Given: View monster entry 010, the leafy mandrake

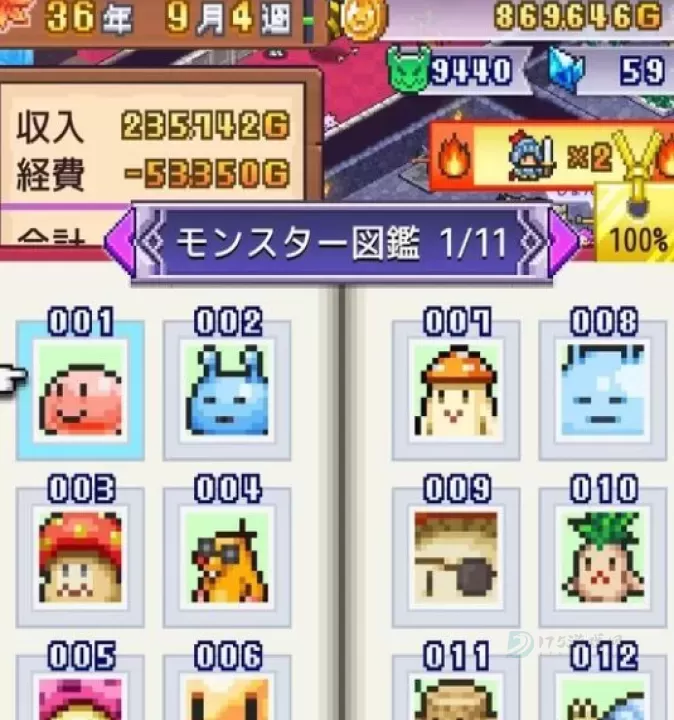Looking at the screenshot, I should point(602,558).
